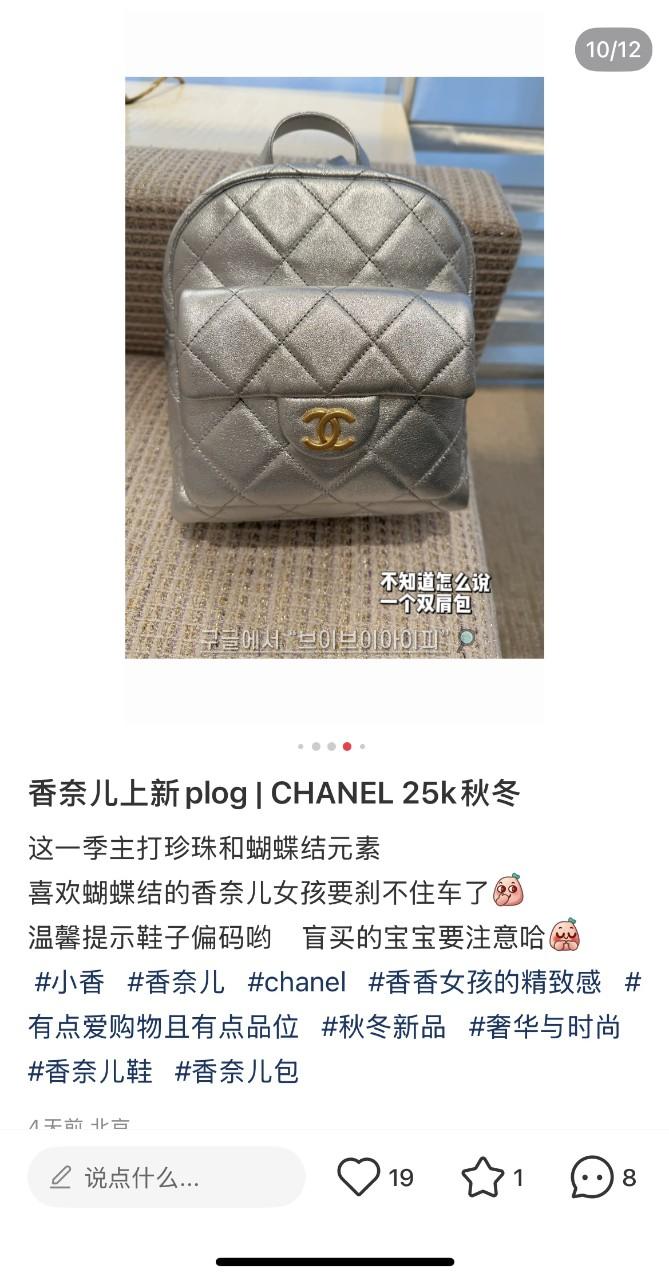The width and height of the screenshot is (669, 1280).
Task: Tap the 说点什么 comment box
Action: (x=166, y=1177)
